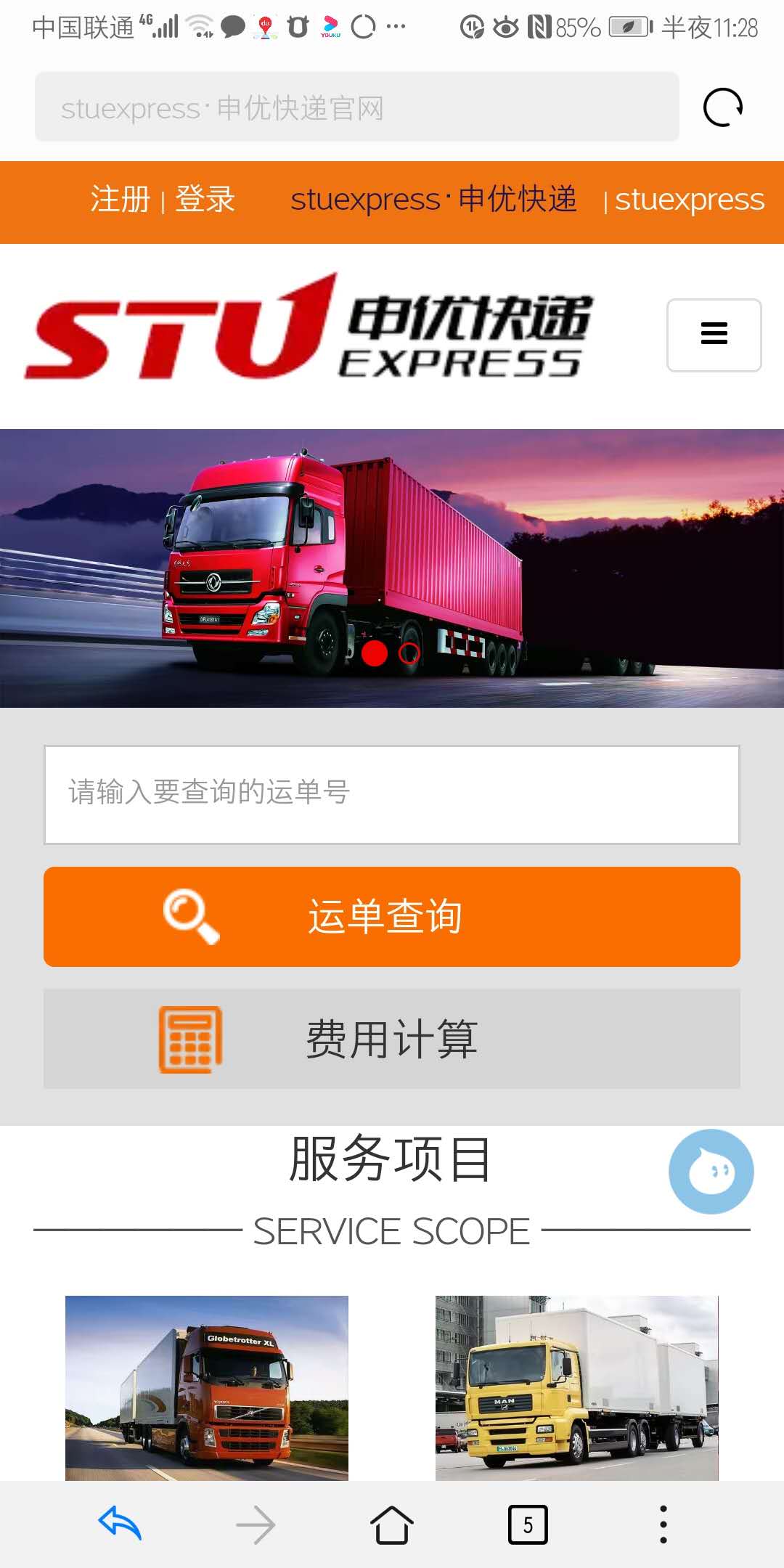Reload the page with the refresh icon
The image size is (784, 1568).
[723, 107]
